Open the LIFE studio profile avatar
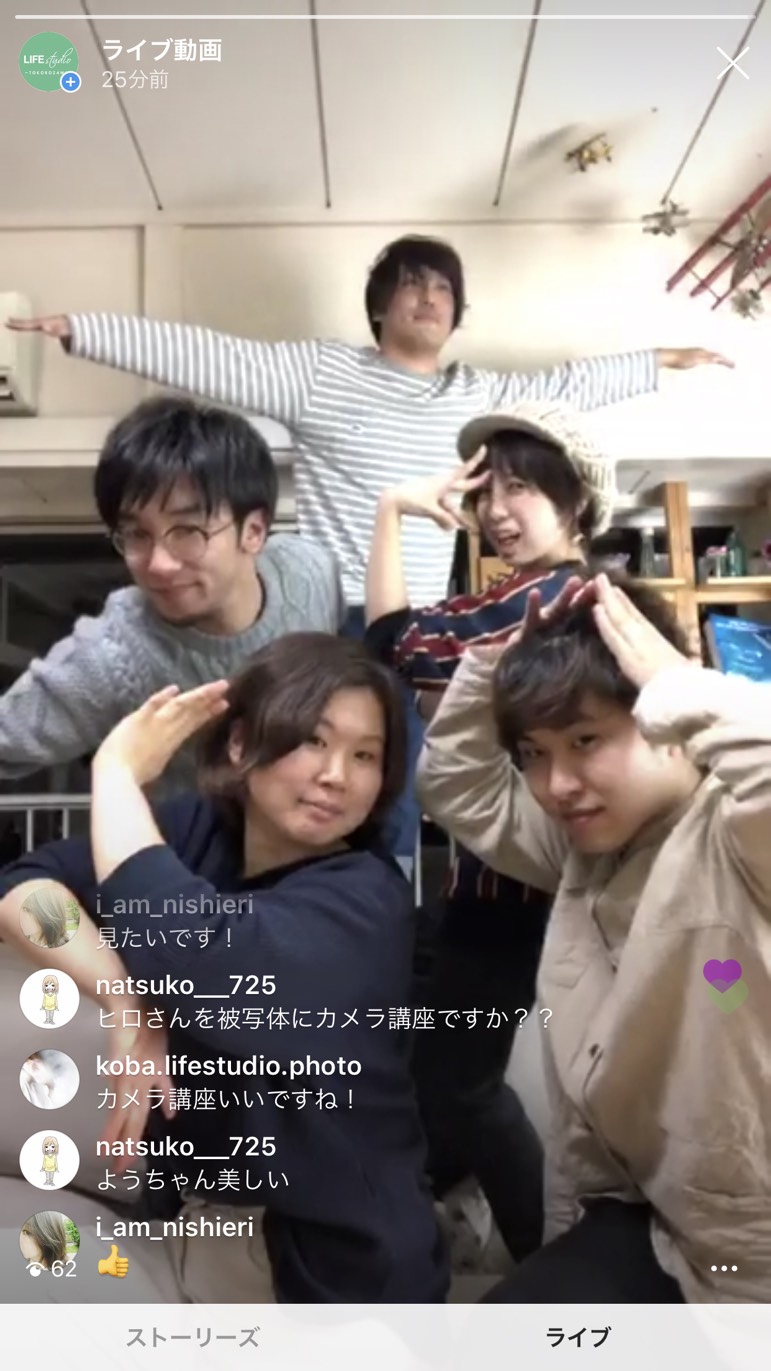This screenshot has width=771, height=1371. pos(49,62)
